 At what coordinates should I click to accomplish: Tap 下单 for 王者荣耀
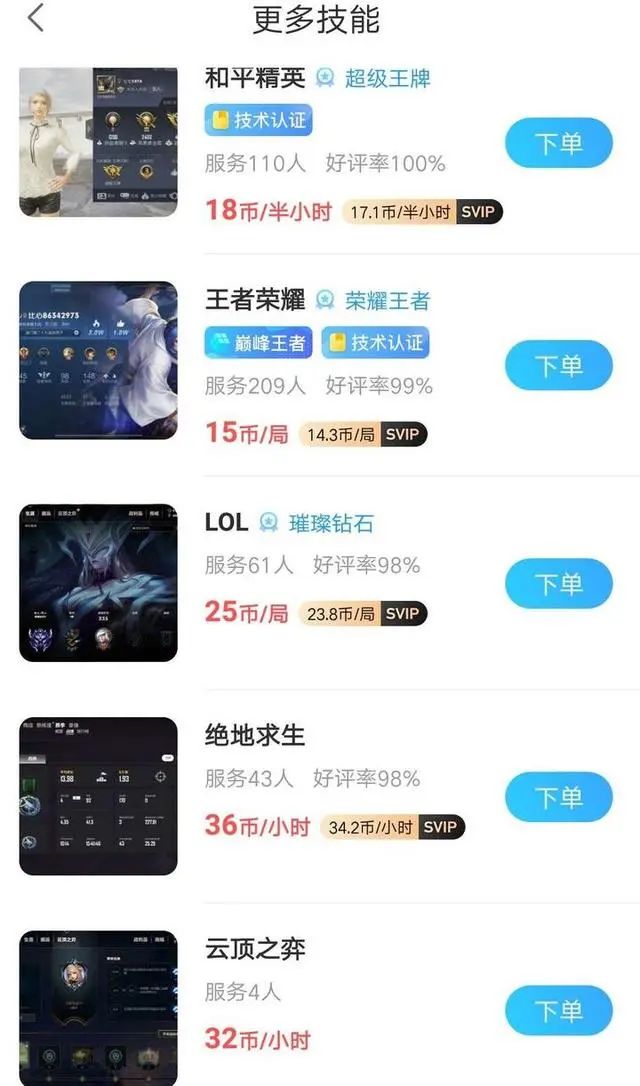[558, 365]
